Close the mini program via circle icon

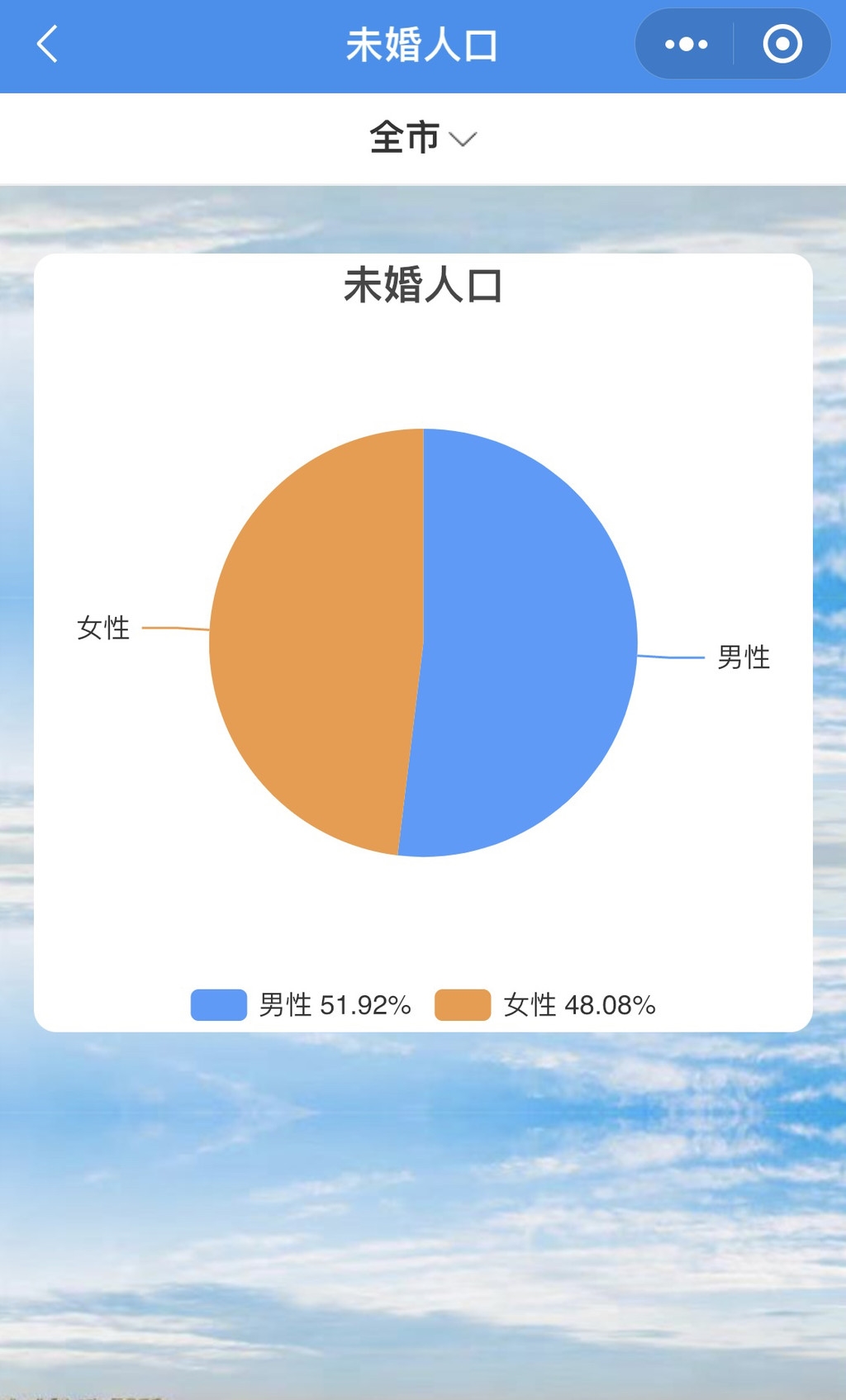click(x=782, y=45)
